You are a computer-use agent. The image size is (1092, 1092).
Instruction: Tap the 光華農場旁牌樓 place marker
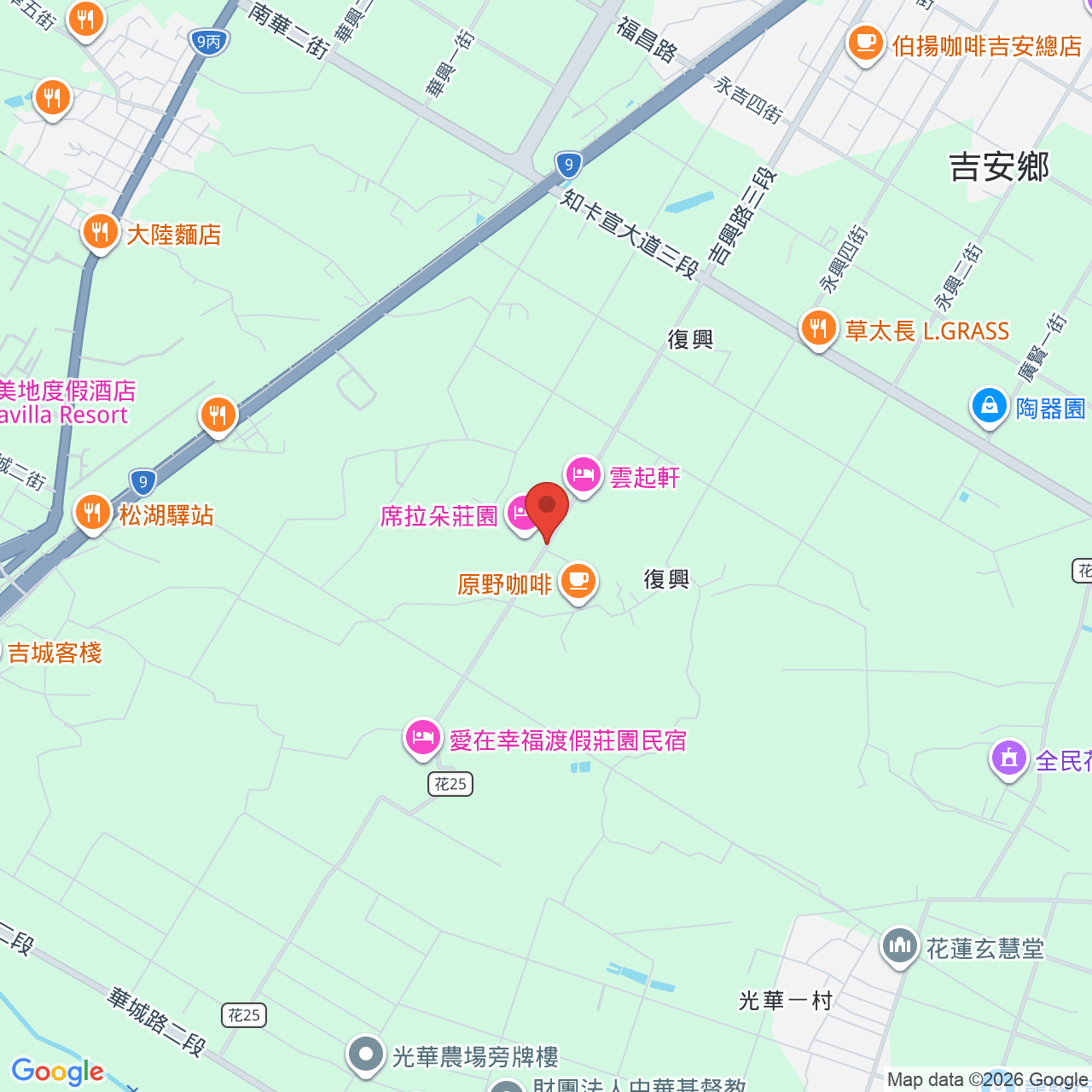(x=366, y=1055)
